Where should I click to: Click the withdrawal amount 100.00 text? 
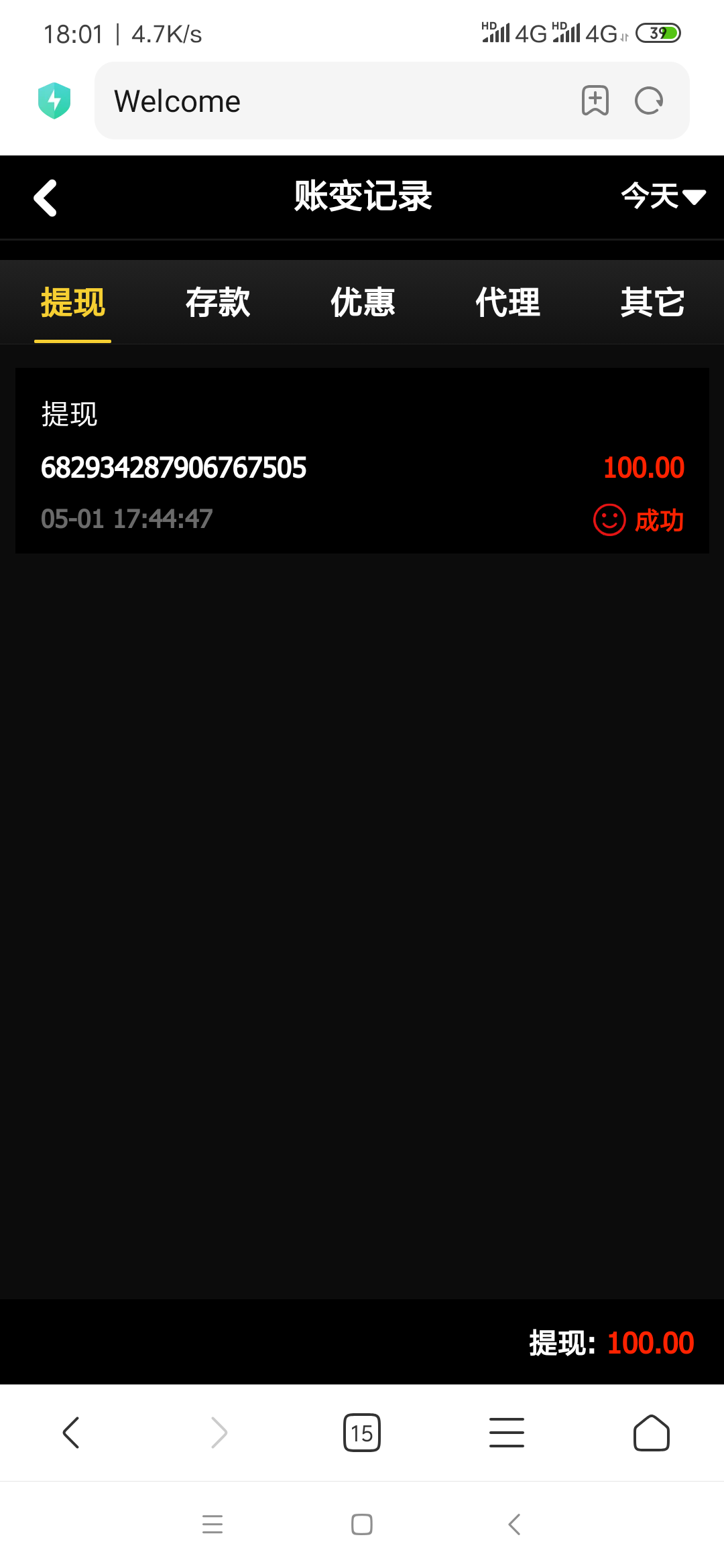click(643, 467)
